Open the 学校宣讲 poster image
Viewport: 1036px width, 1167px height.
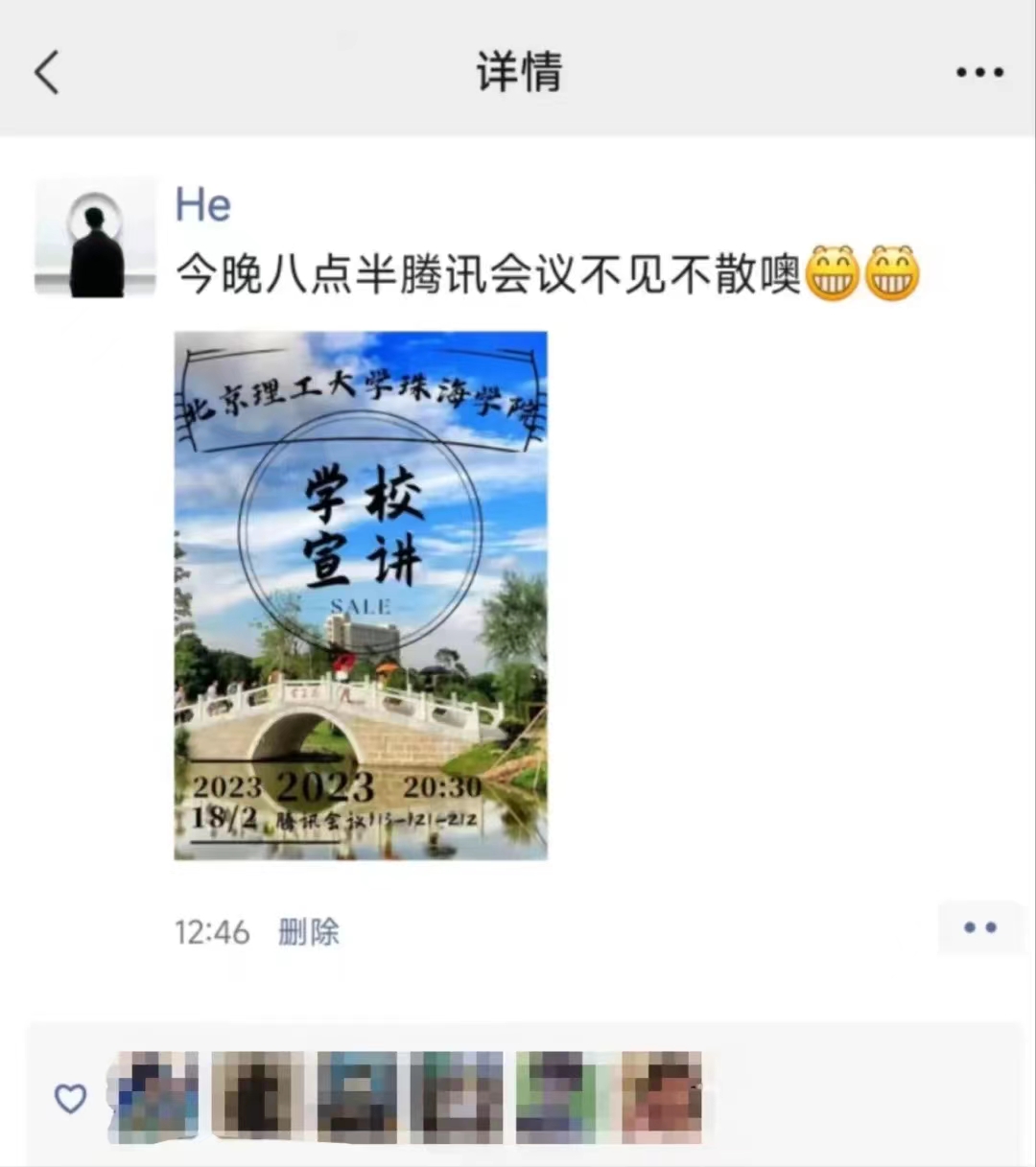(x=361, y=595)
